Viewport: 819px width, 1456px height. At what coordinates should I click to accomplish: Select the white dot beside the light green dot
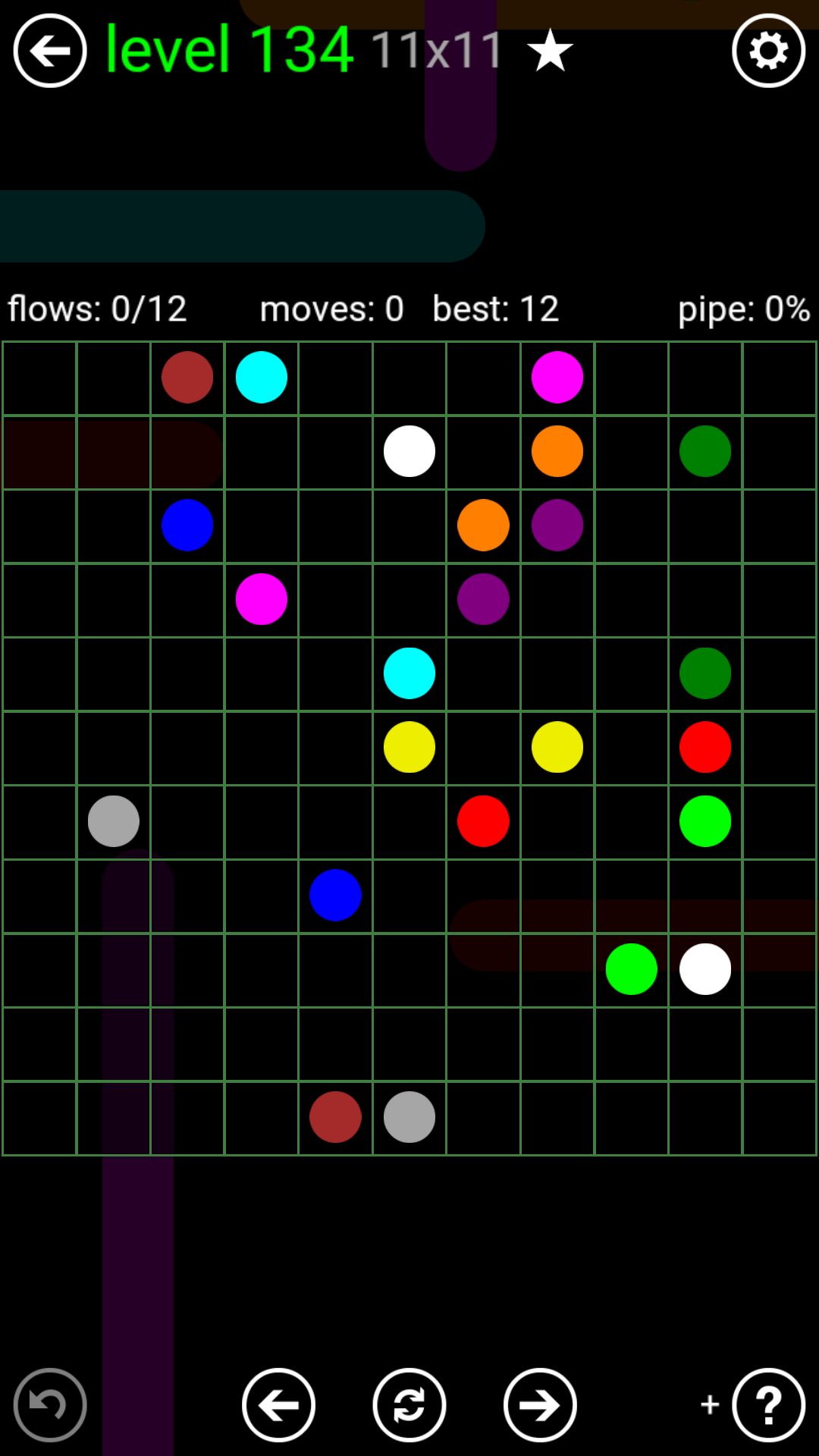pyautogui.click(x=705, y=969)
